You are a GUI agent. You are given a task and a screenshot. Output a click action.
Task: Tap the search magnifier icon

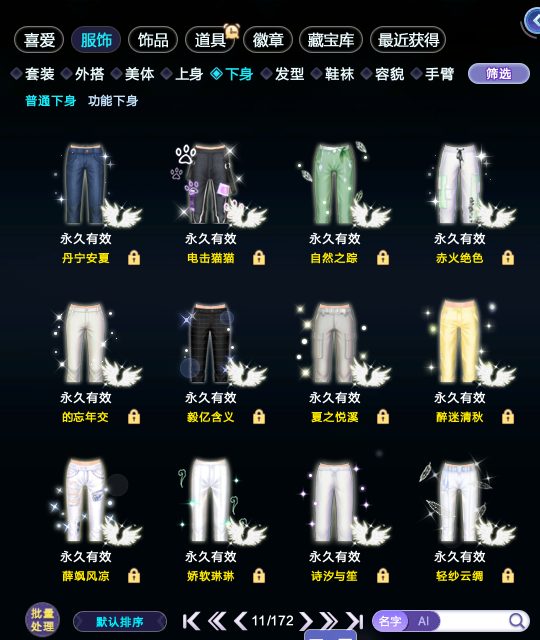point(517,621)
